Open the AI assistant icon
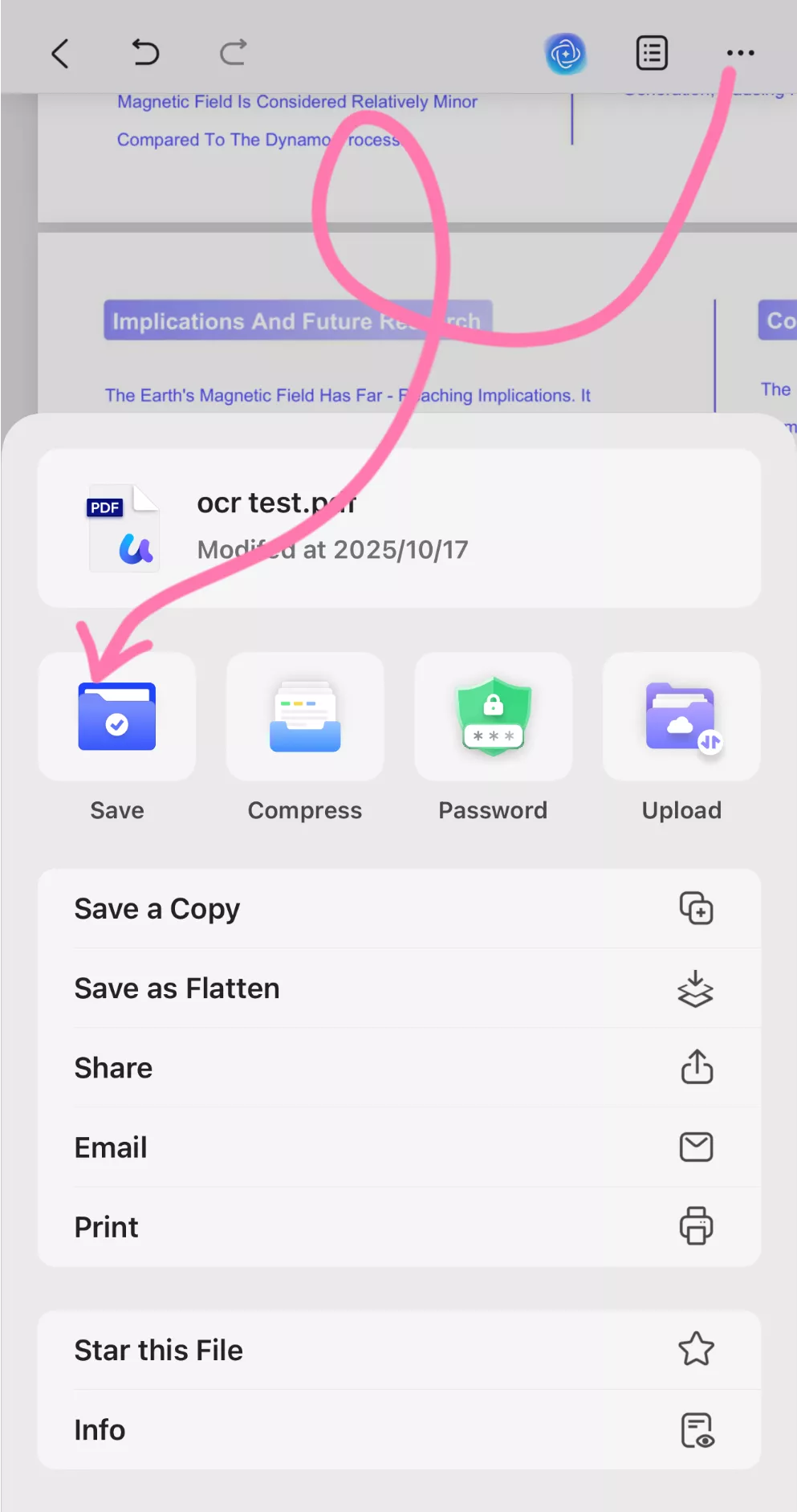 click(566, 54)
